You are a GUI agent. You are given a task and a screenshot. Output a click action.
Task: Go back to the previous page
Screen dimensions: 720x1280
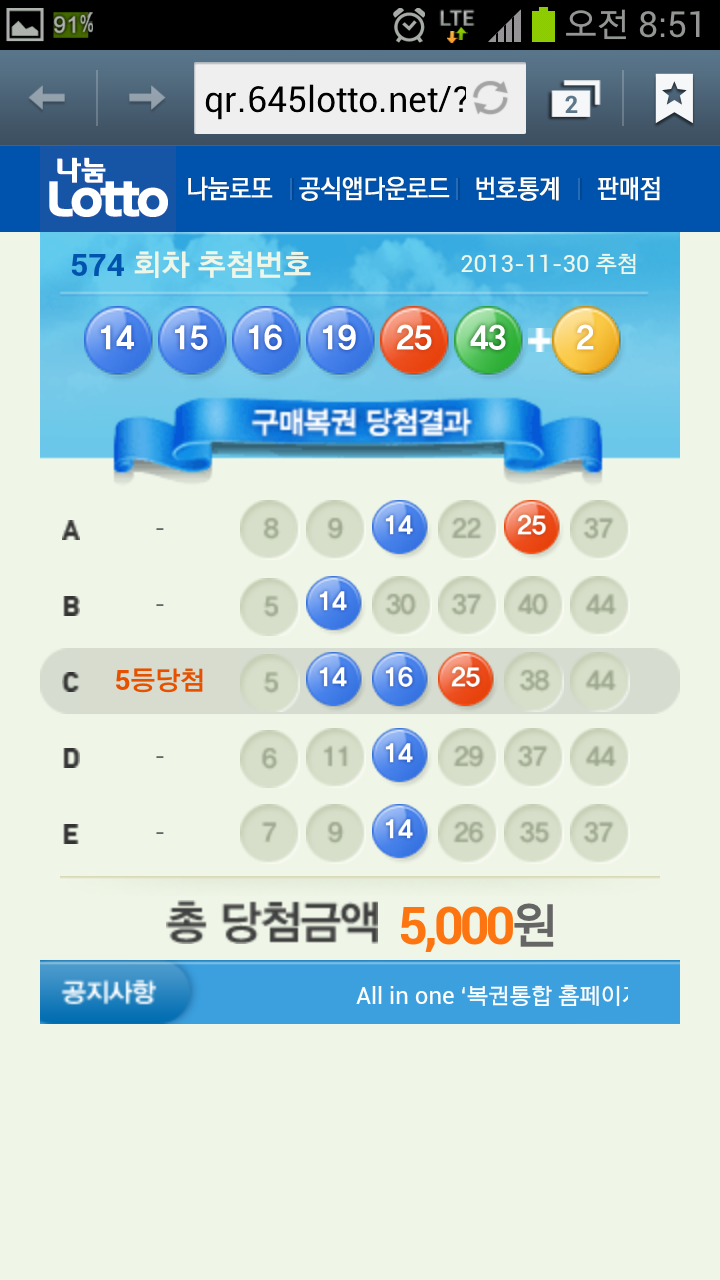click(47, 98)
